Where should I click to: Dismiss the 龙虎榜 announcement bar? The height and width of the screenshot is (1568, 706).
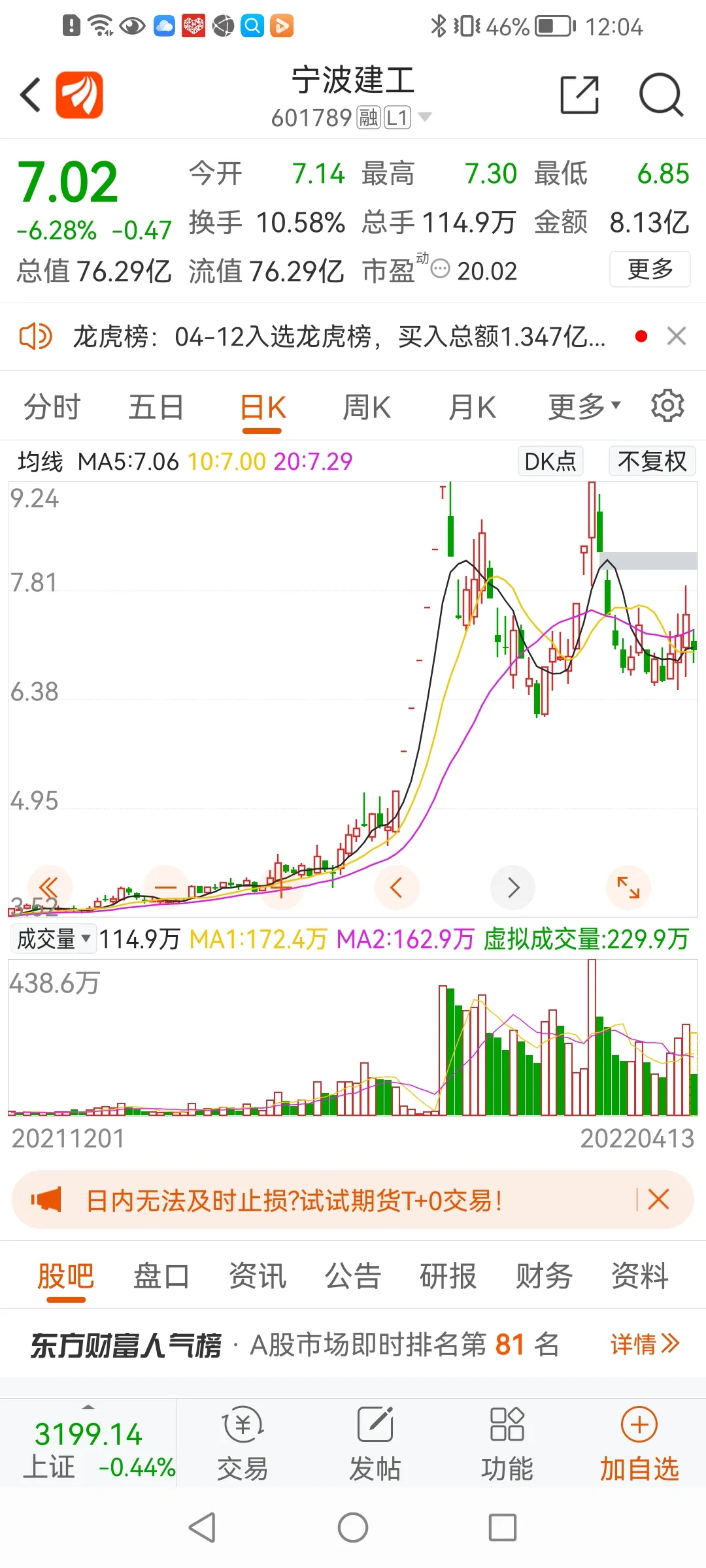[677, 336]
